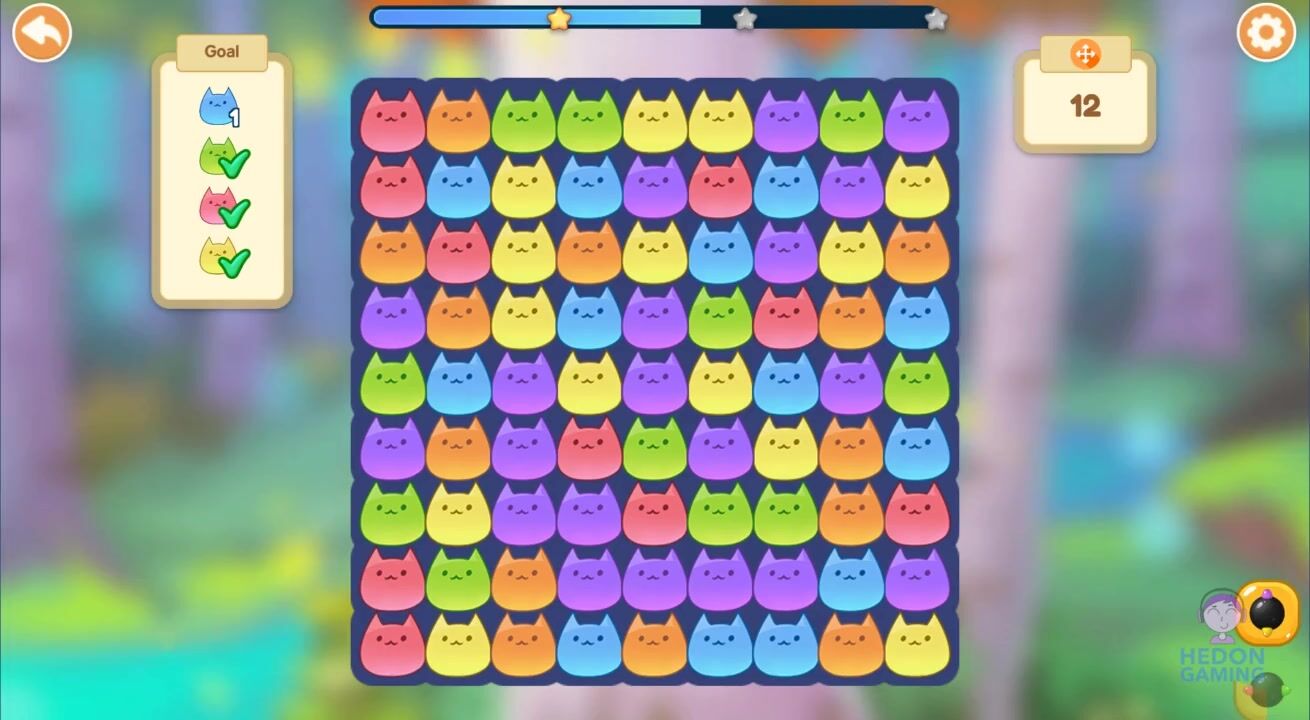1310x720 pixels.
Task: Open the settings gear
Action: pyautogui.click(x=1266, y=33)
